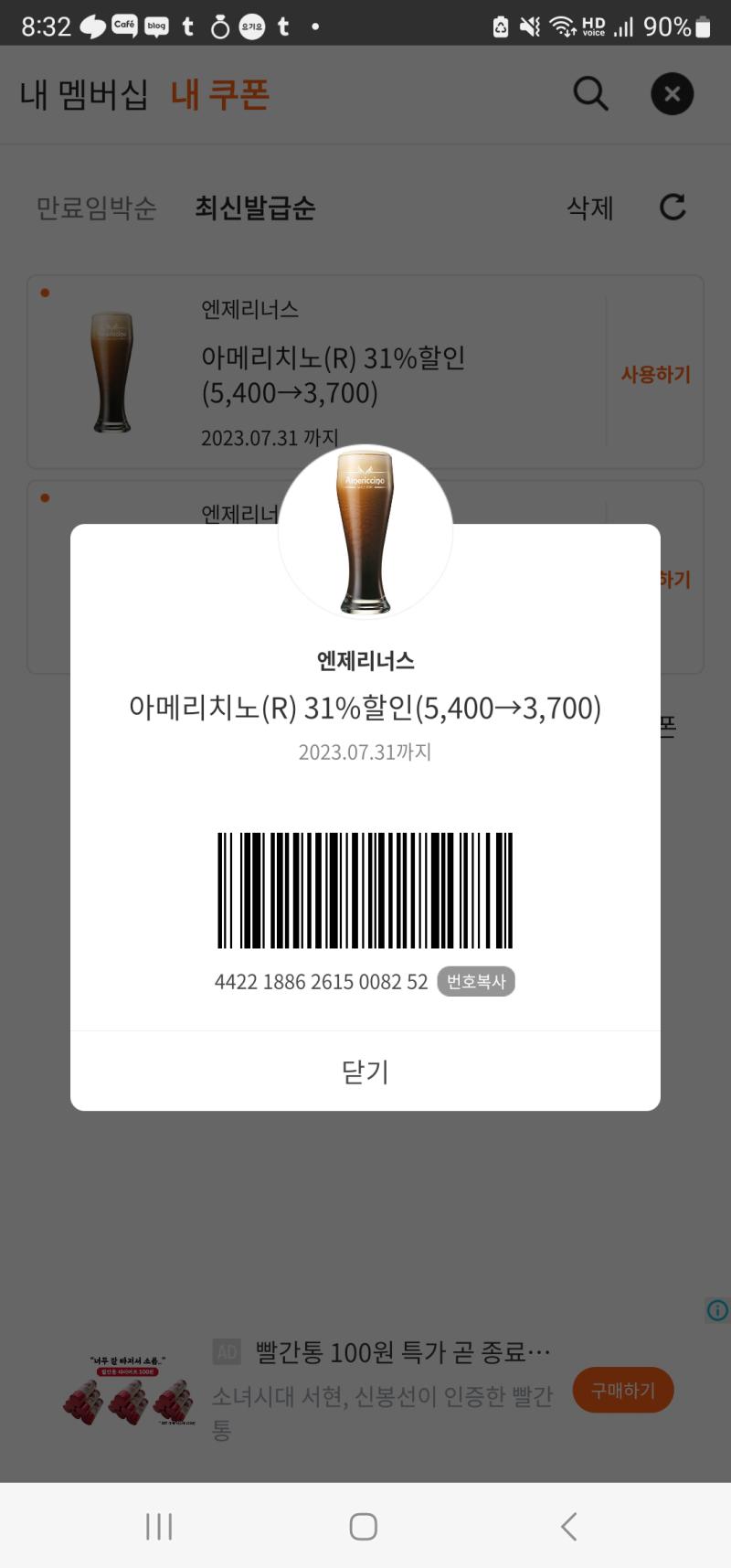Image resolution: width=731 pixels, height=1568 pixels.
Task: Go back with the system back button
Action: (x=568, y=1526)
